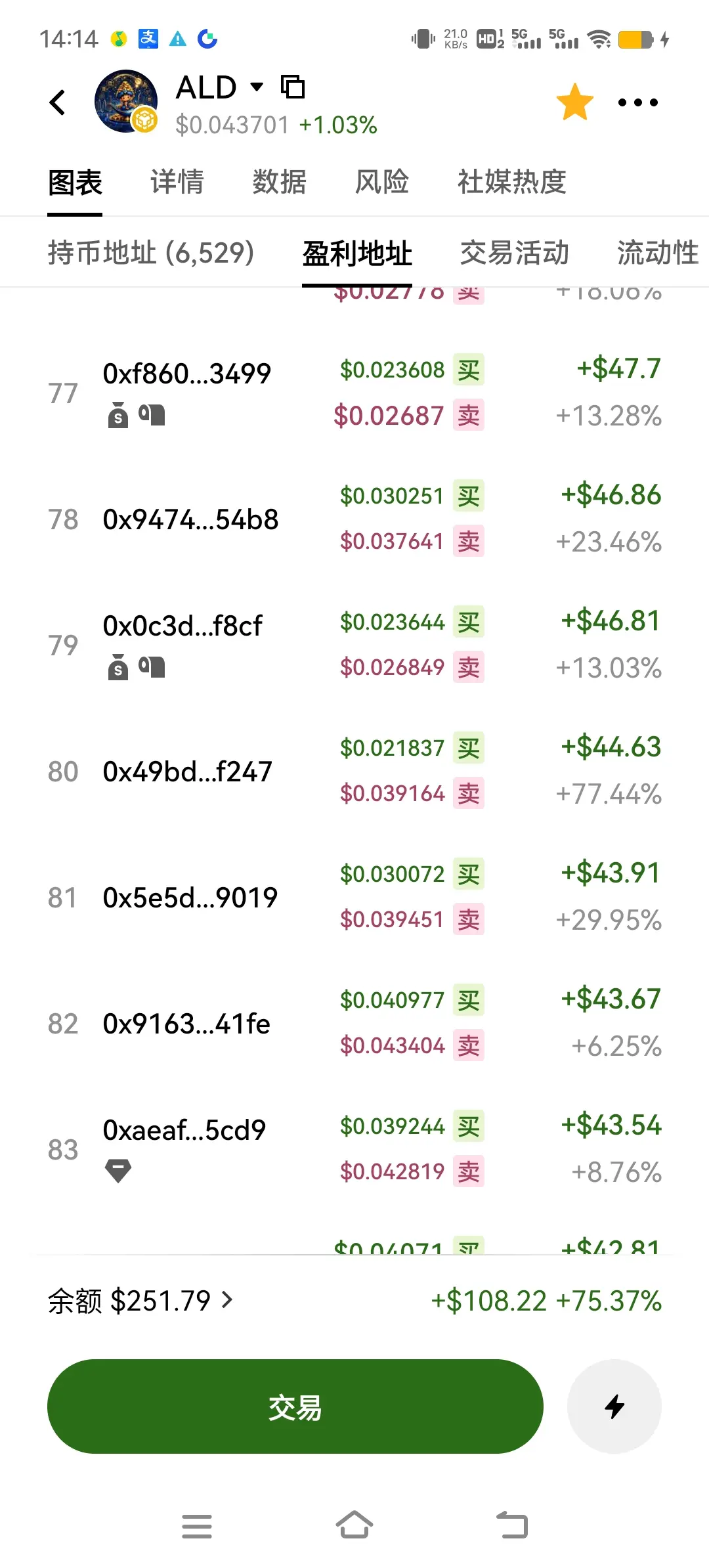Open address 0x9474...54b8 row
Viewport: 709px width, 1568px height.
point(354,519)
